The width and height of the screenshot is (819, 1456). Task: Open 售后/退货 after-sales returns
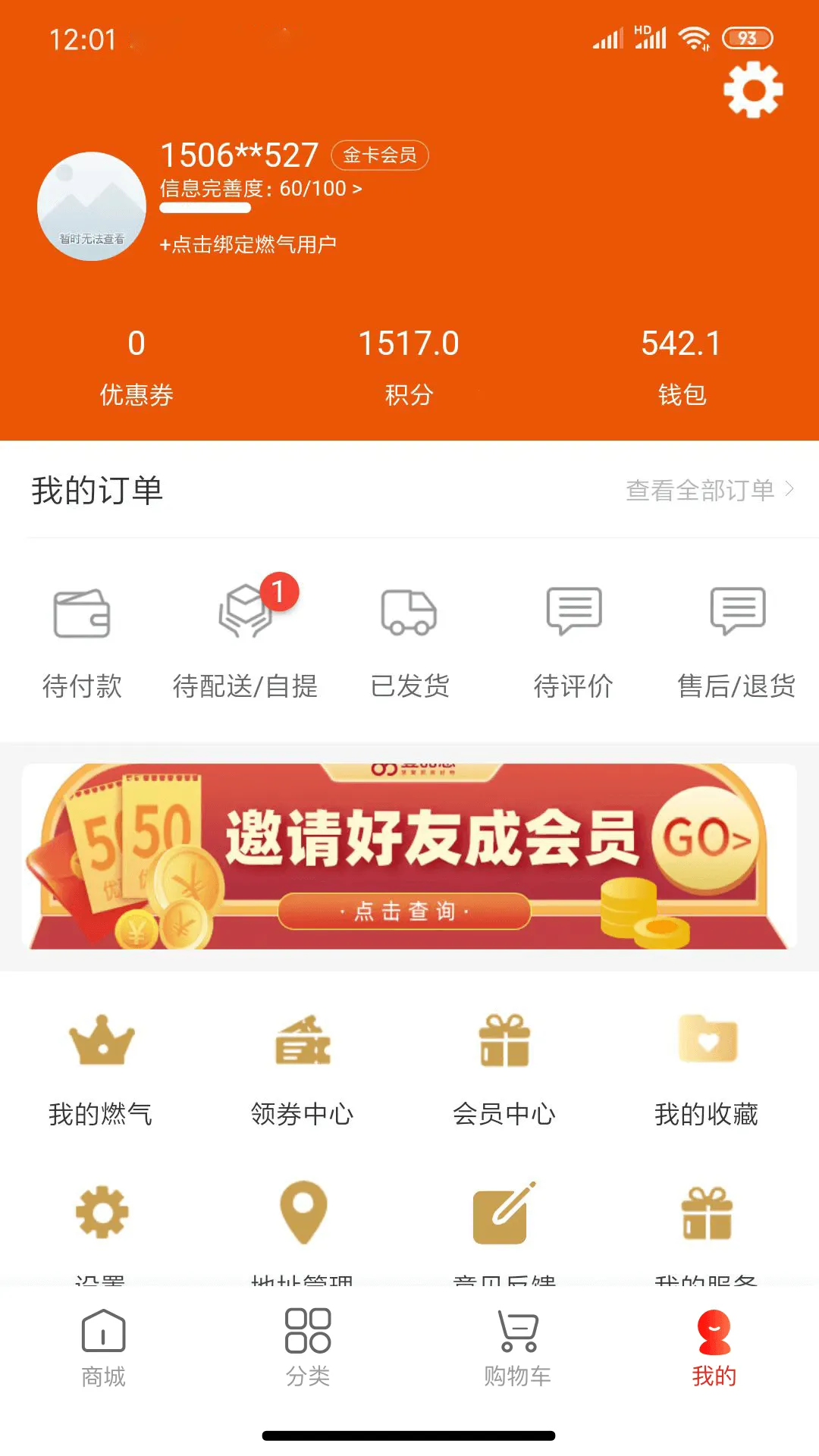pyautogui.click(x=737, y=637)
